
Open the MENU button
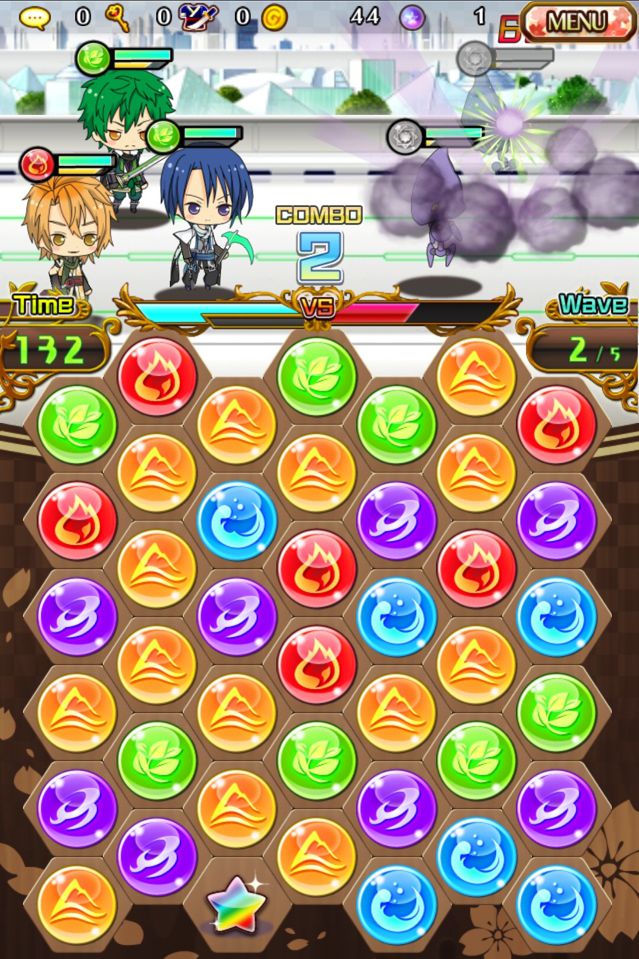(x=578, y=19)
